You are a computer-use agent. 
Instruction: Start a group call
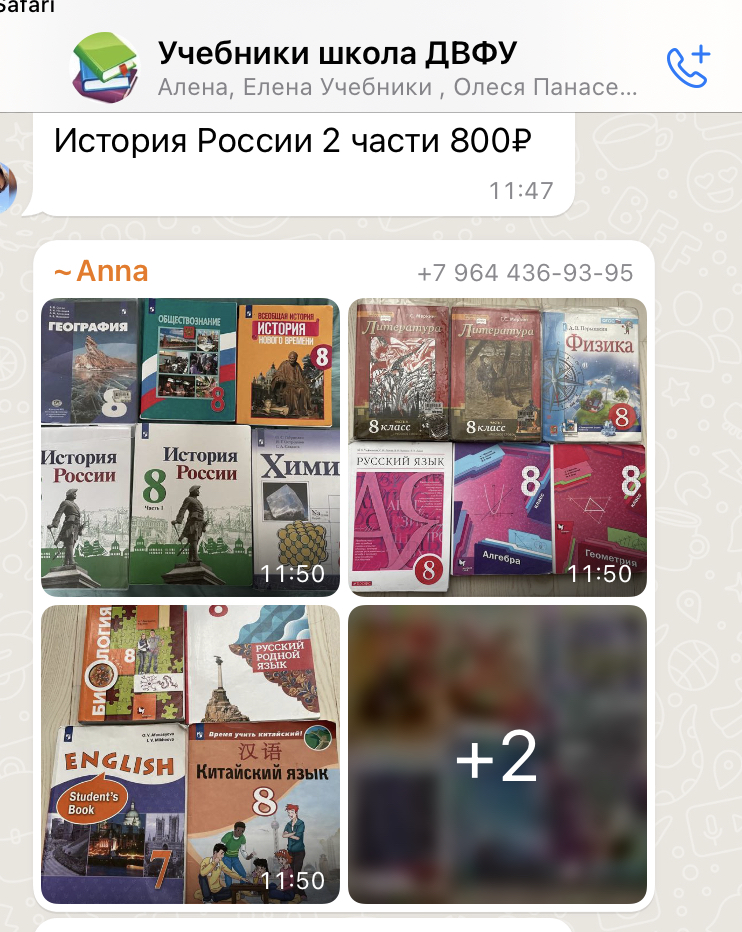point(688,65)
